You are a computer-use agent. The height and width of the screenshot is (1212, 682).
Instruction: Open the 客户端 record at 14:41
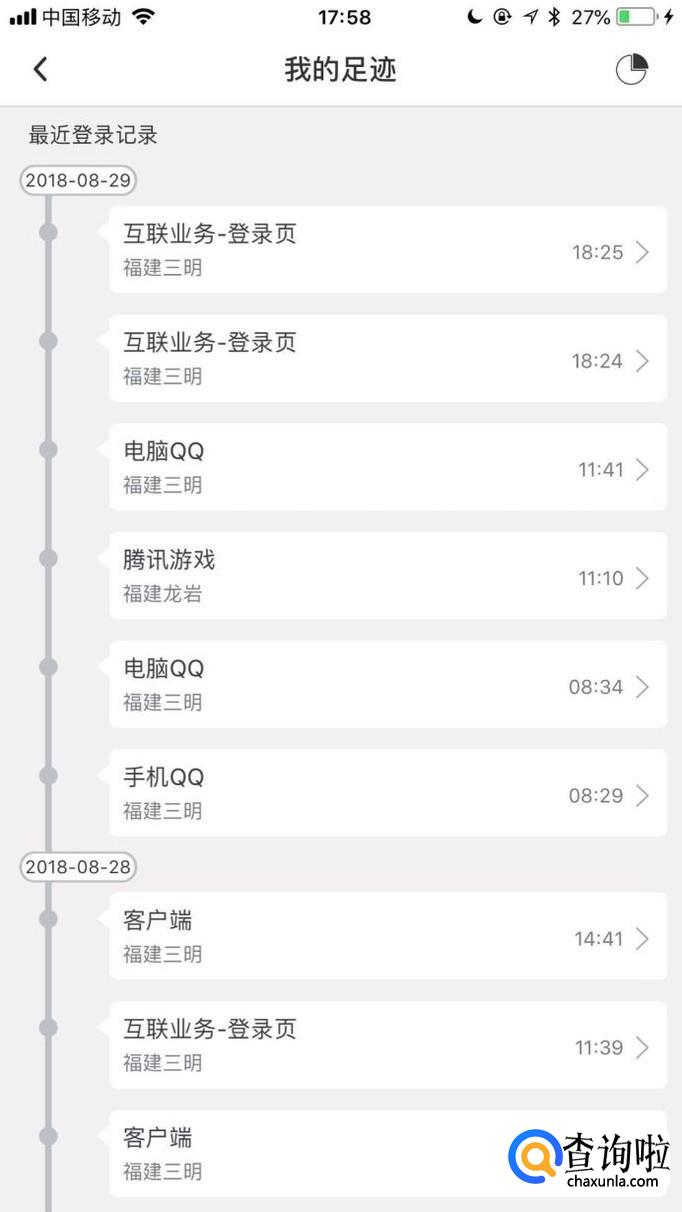pyautogui.click(x=387, y=936)
